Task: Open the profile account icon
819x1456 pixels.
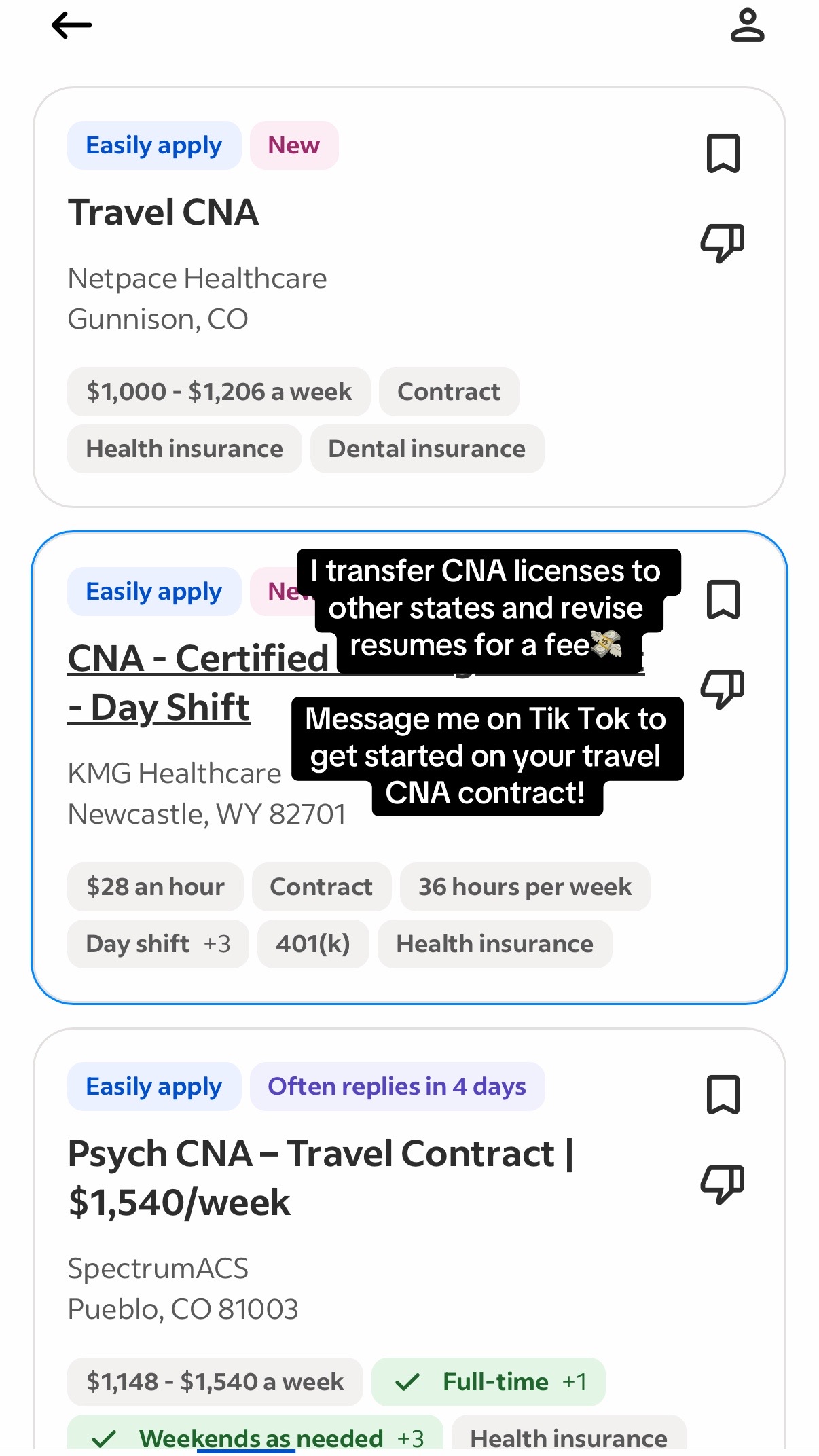Action: [x=747, y=26]
